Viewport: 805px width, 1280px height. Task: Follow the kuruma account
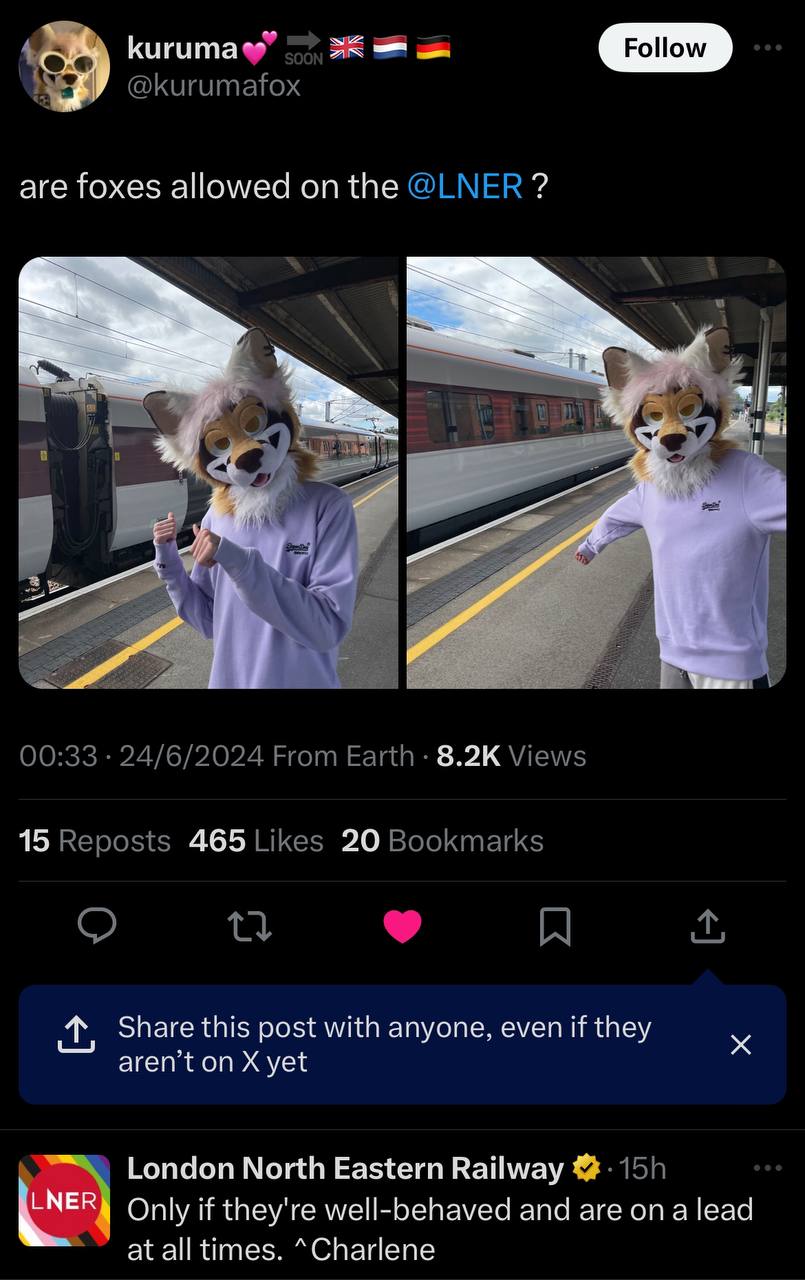pos(664,48)
